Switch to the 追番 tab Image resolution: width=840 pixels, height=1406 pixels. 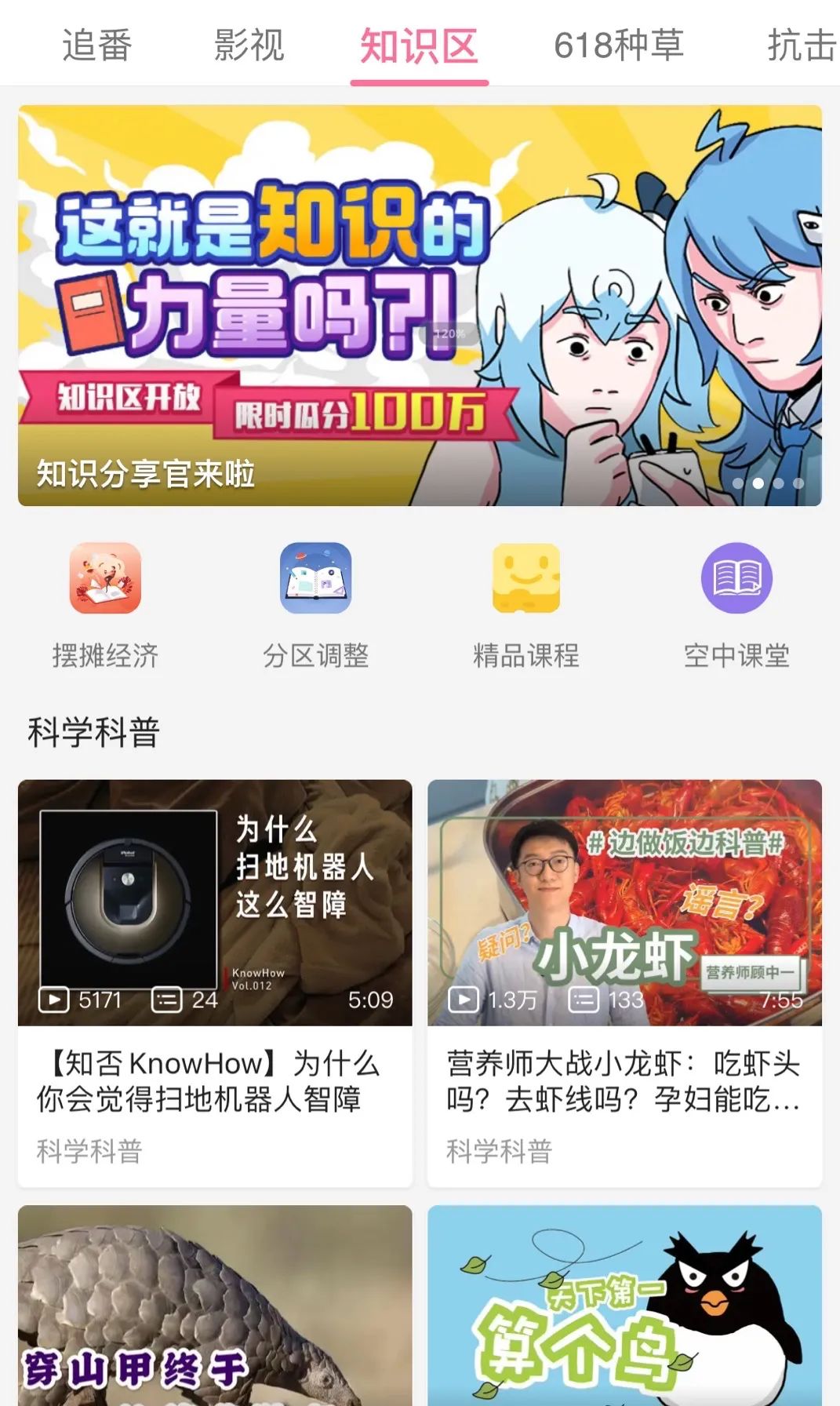coord(96,45)
